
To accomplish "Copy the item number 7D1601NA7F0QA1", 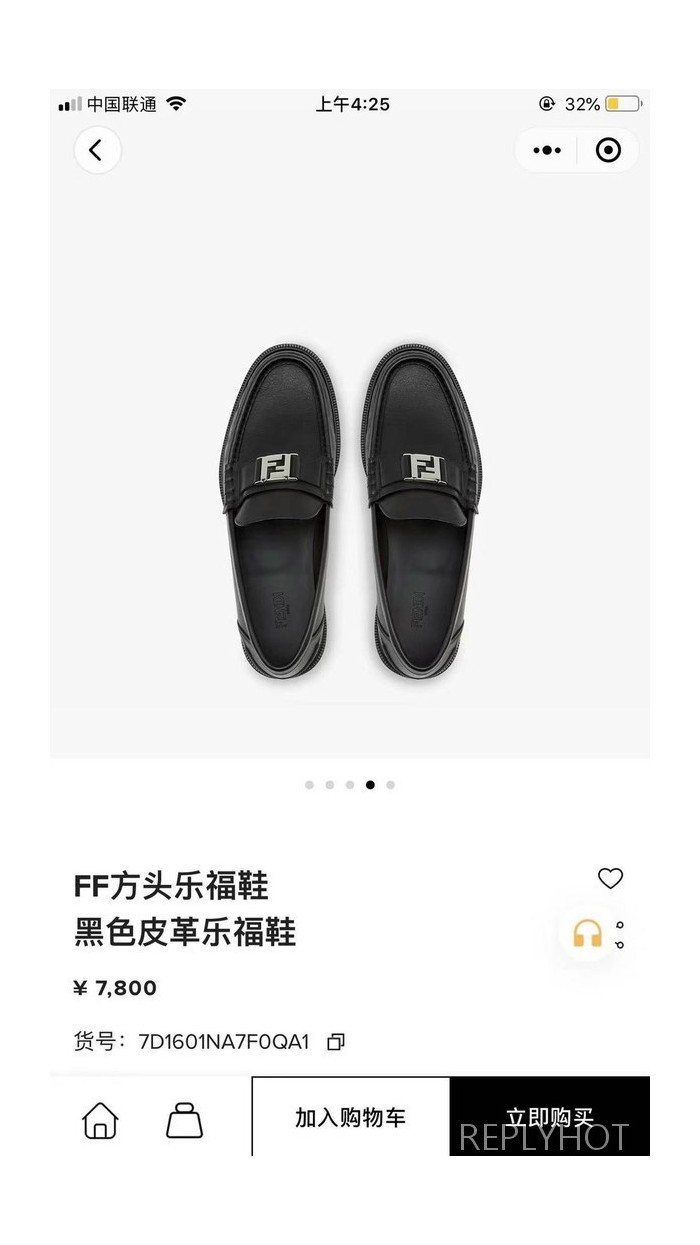I will [x=336, y=1042].
